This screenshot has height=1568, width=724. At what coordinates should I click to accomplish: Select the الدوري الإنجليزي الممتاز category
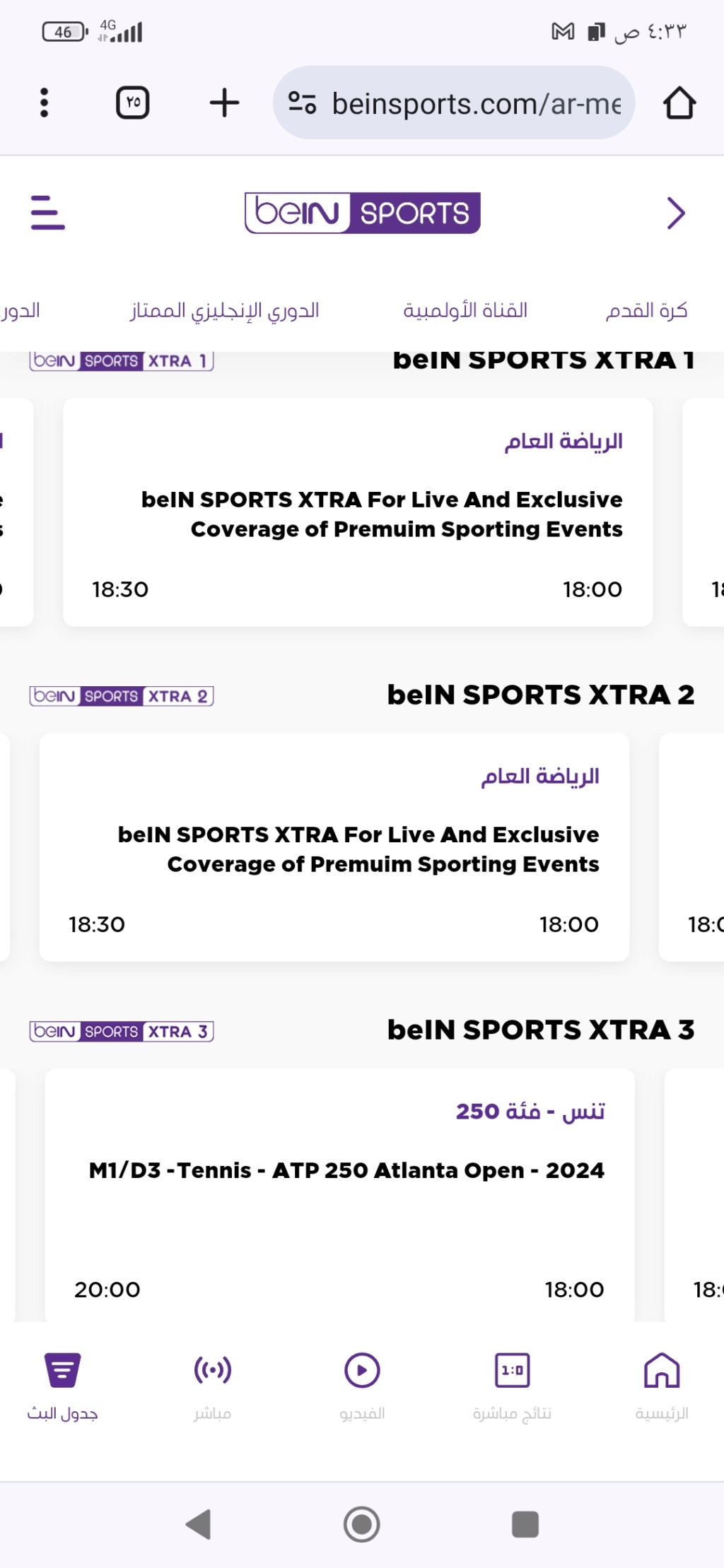click(225, 310)
